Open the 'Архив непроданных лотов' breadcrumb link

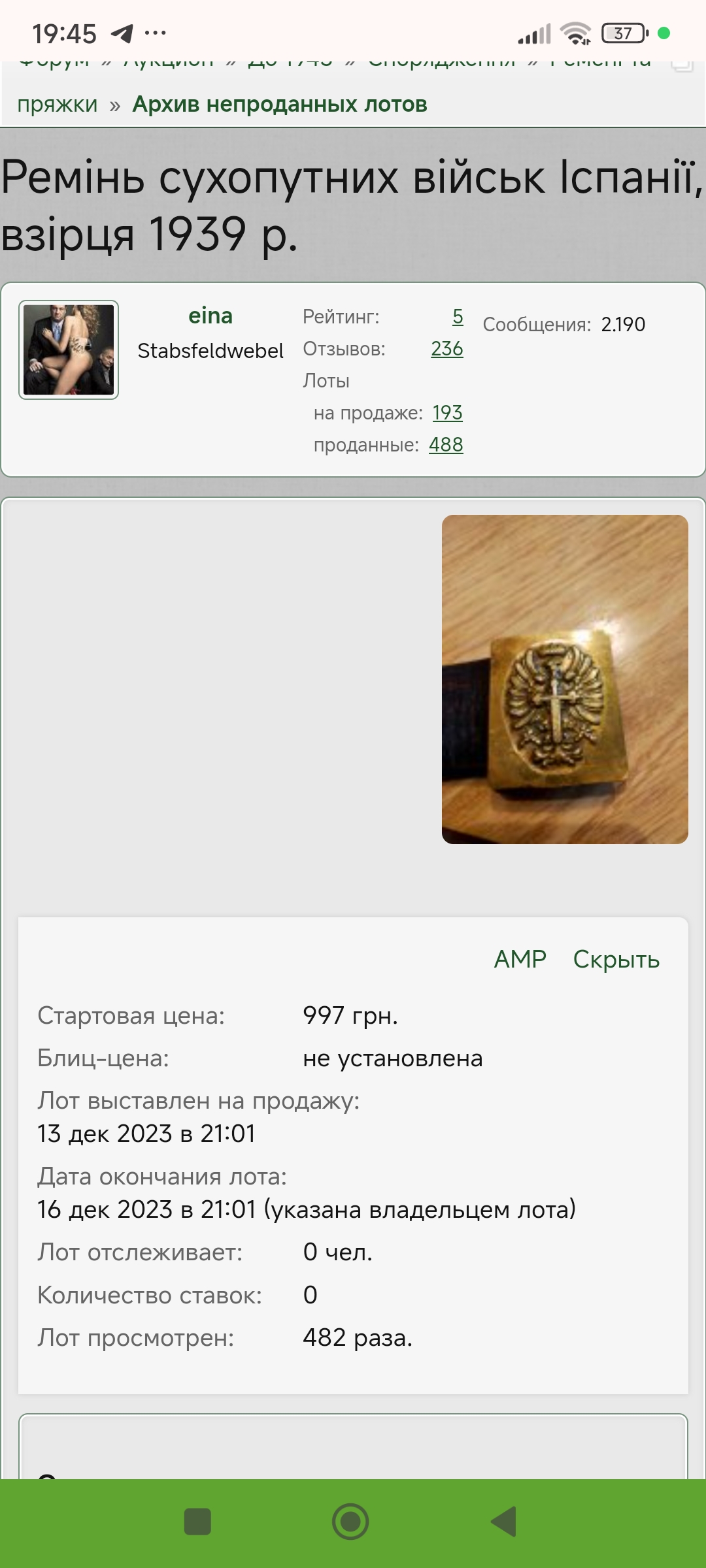(280, 104)
